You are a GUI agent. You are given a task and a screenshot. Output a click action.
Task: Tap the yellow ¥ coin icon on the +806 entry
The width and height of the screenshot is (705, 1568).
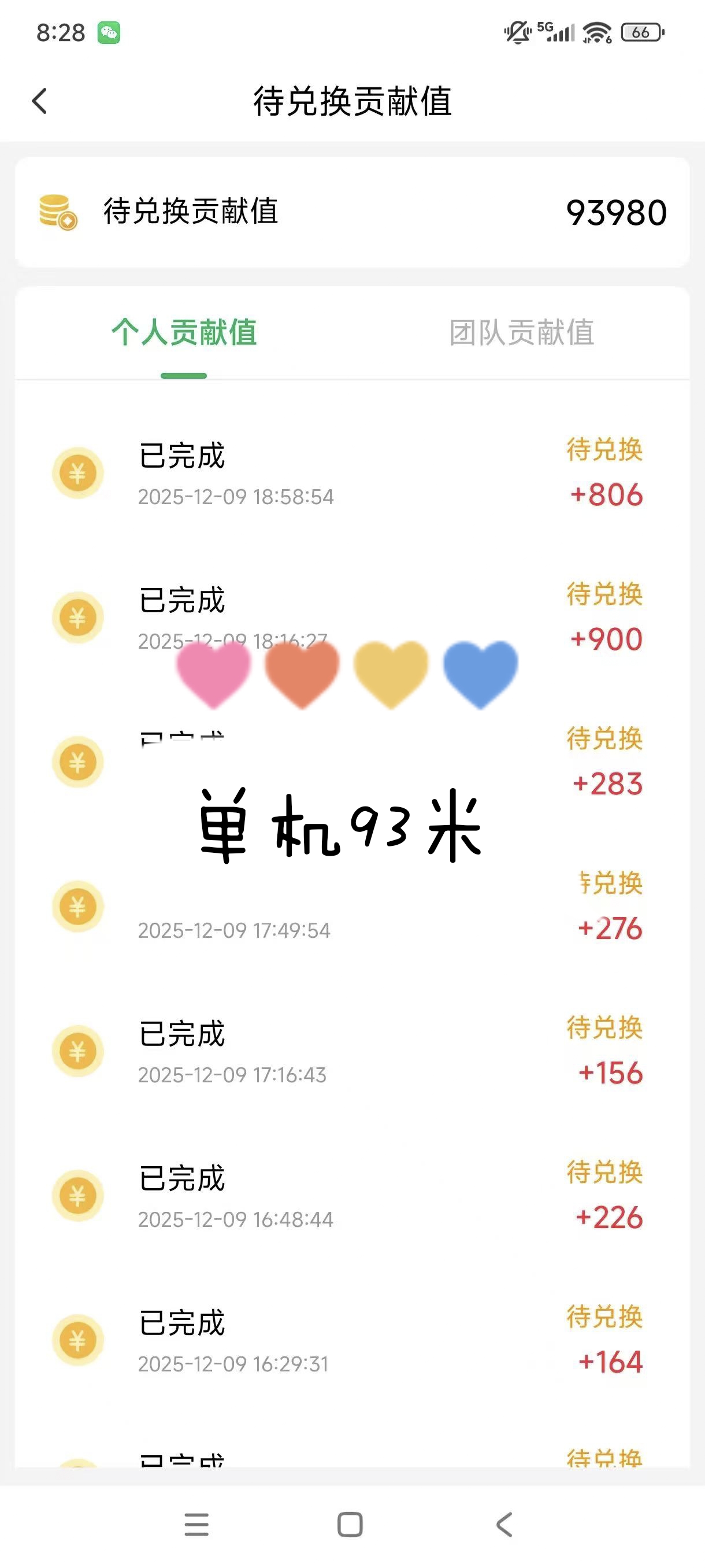pos(78,472)
